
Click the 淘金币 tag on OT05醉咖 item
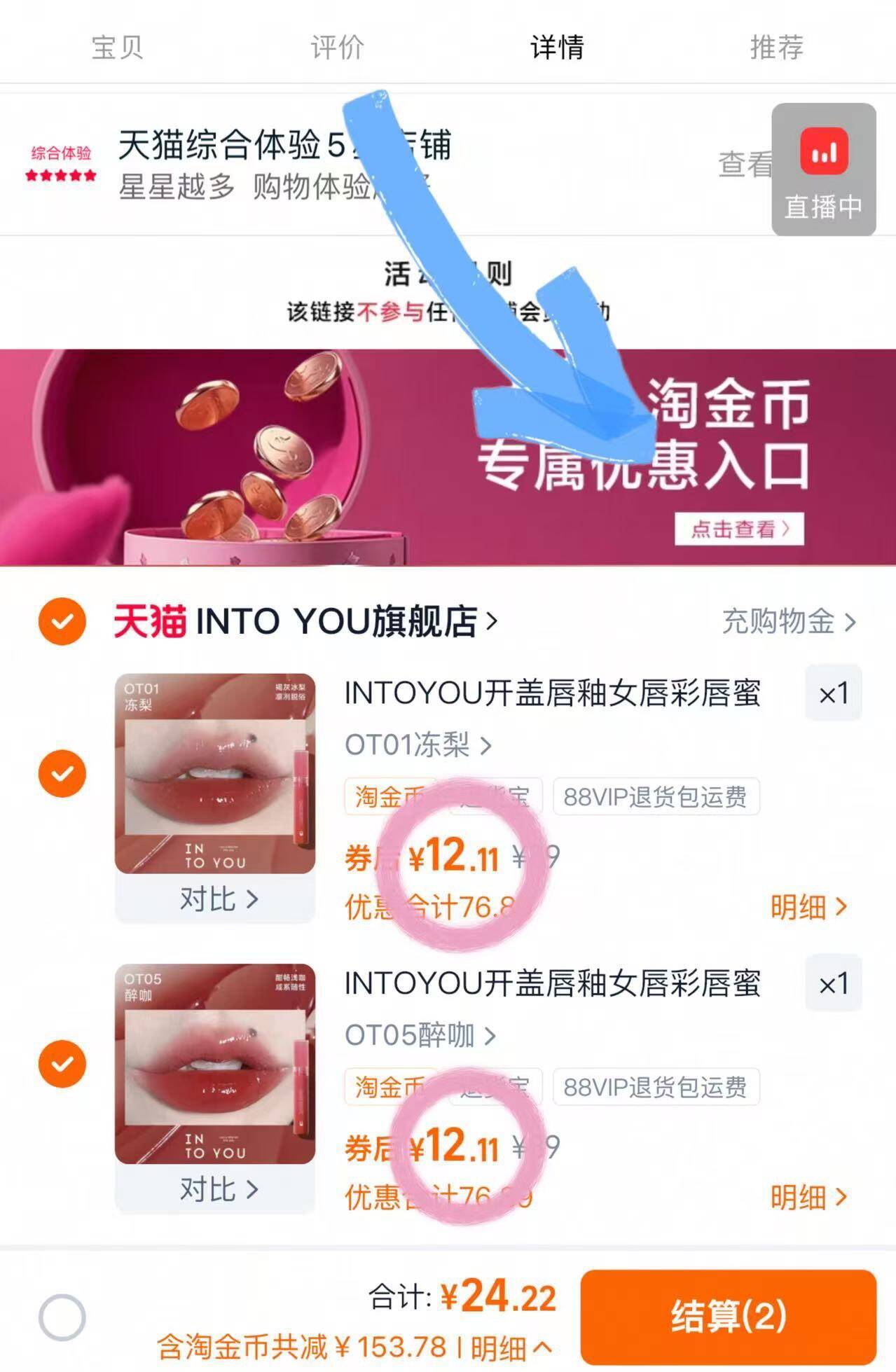387,1088
